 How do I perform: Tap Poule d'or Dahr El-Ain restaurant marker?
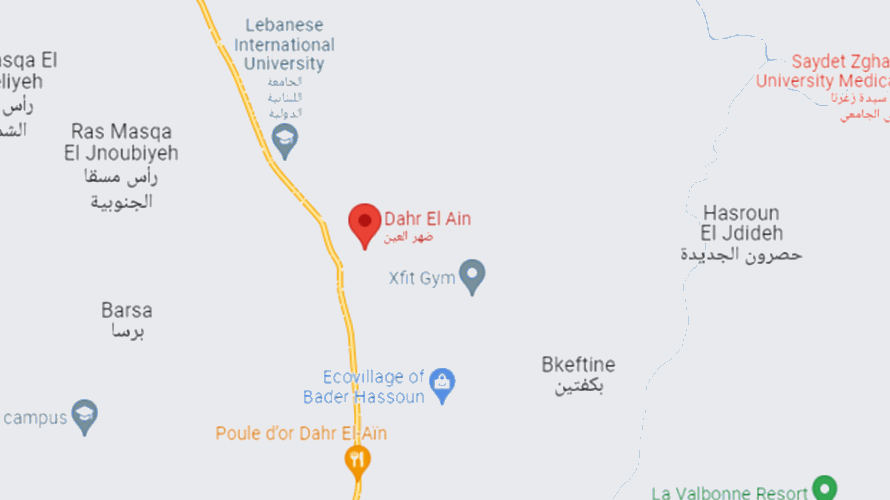pyautogui.click(x=358, y=460)
